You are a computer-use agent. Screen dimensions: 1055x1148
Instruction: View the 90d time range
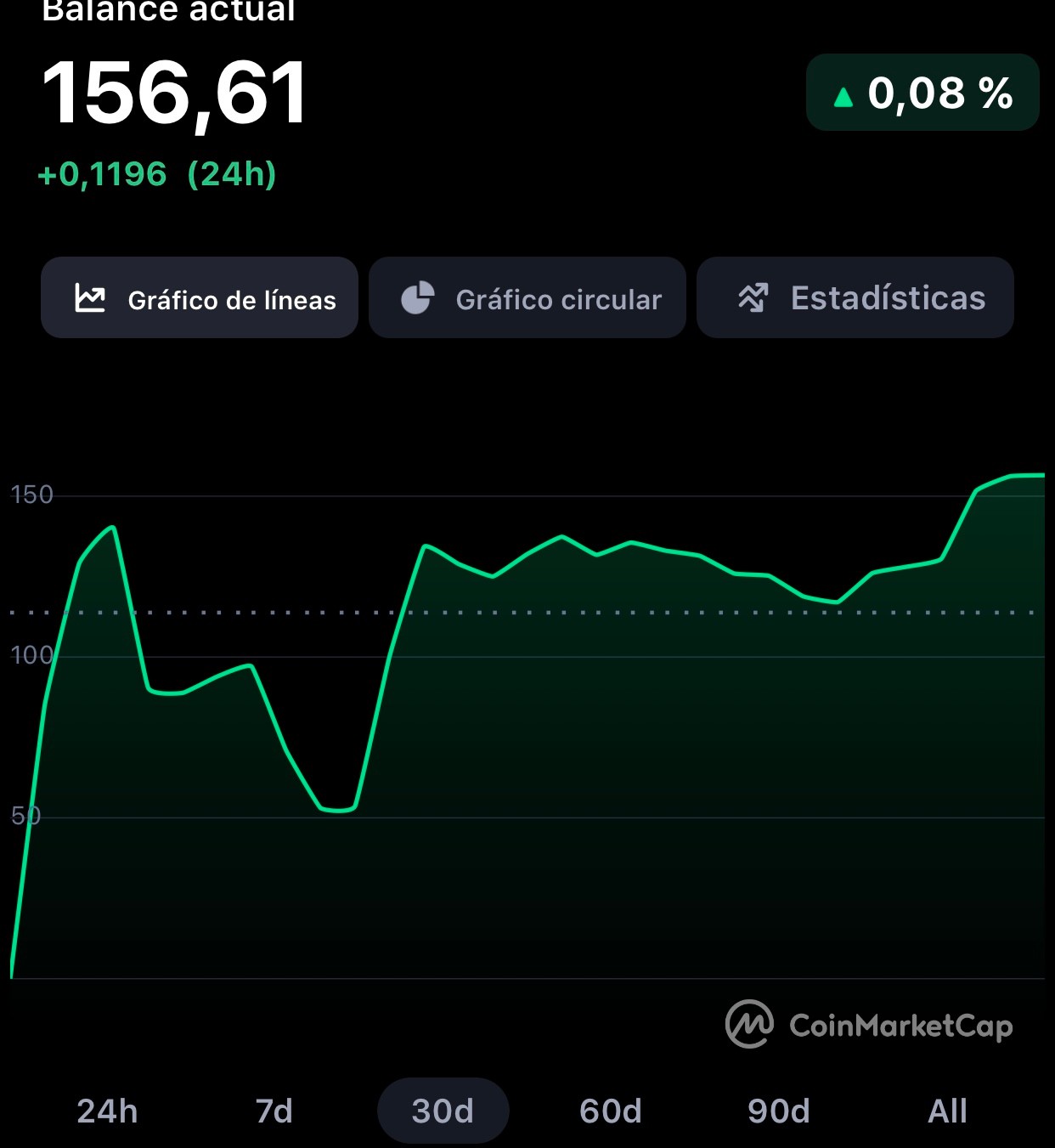(x=779, y=1111)
